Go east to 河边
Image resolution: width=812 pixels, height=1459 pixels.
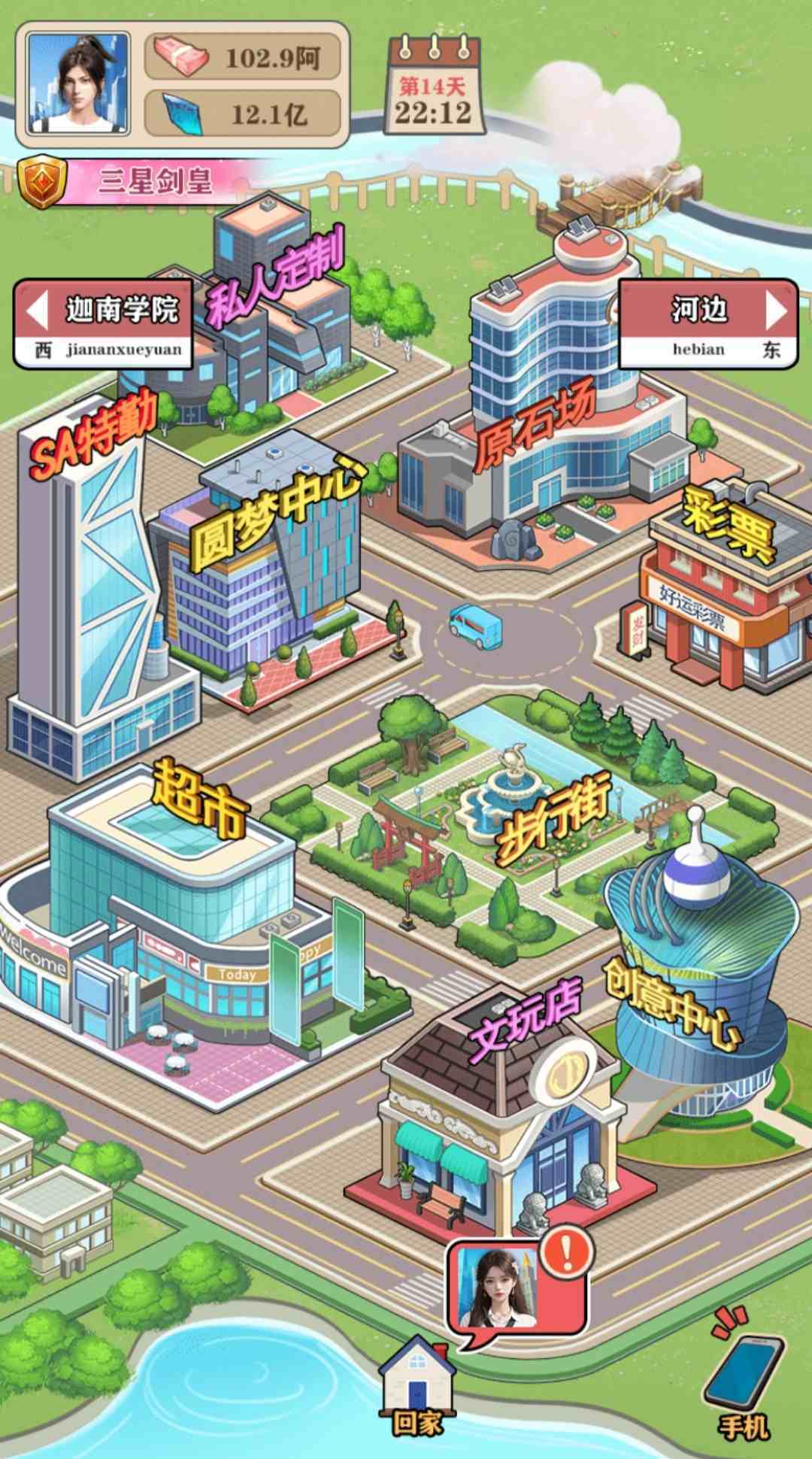click(707, 323)
